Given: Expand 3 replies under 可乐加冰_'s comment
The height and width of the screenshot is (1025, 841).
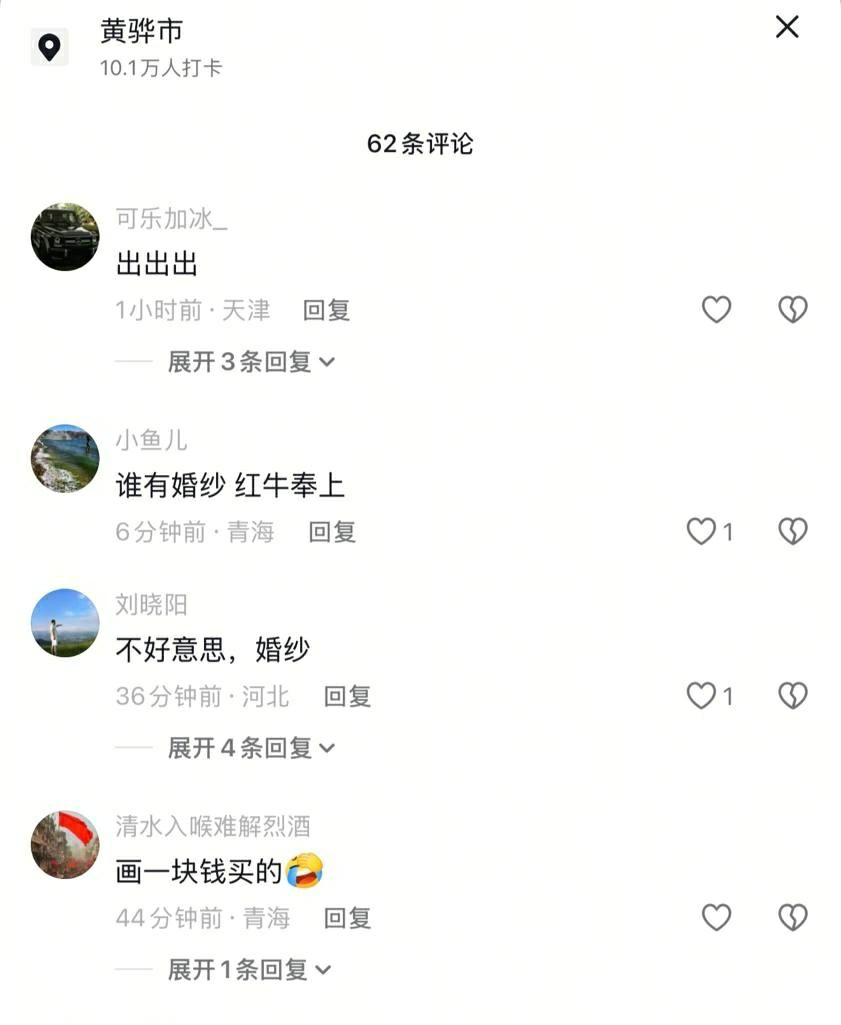Looking at the screenshot, I should (250, 362).
